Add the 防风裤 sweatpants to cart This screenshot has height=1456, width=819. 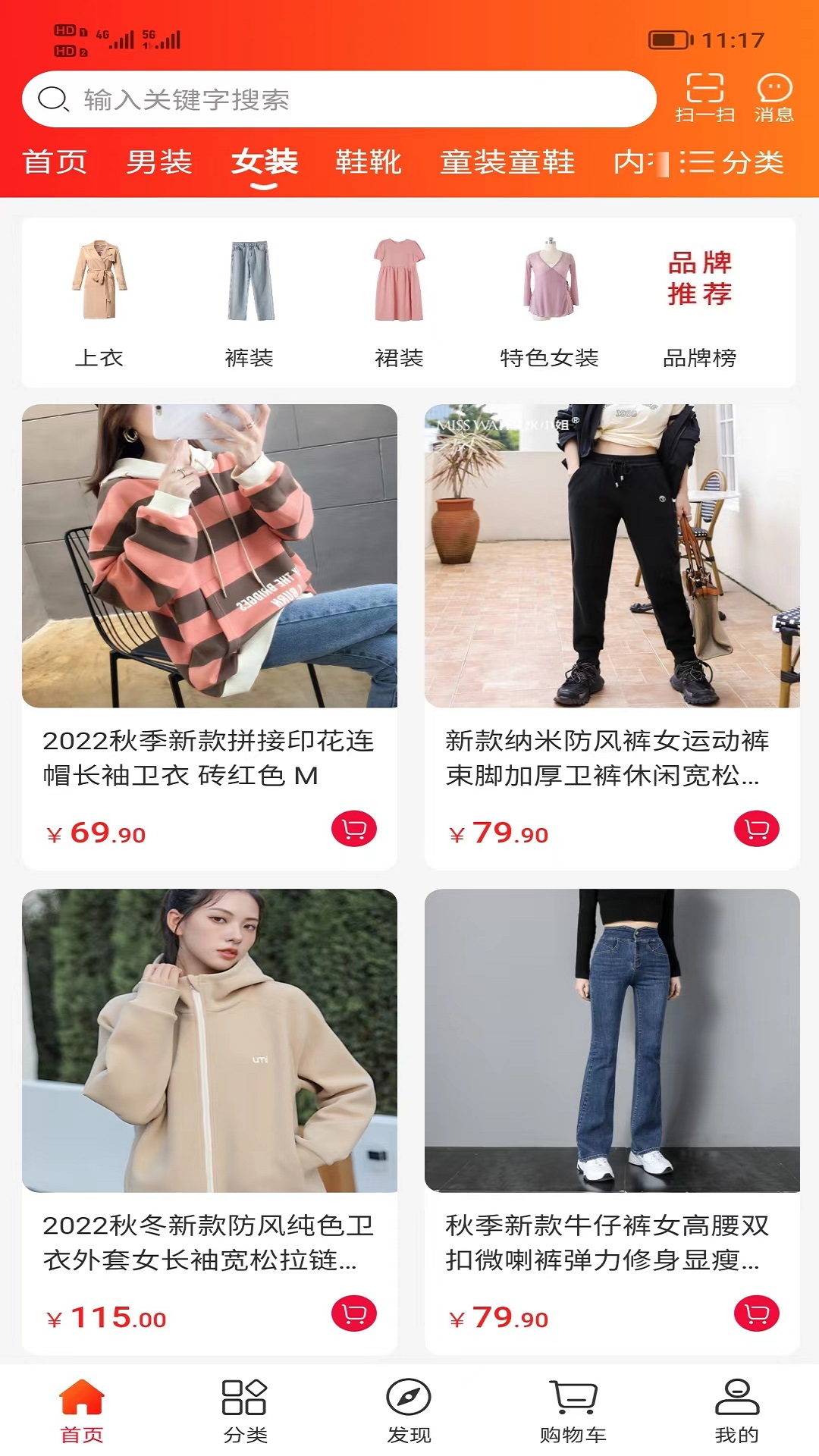[x=757, y=829]
